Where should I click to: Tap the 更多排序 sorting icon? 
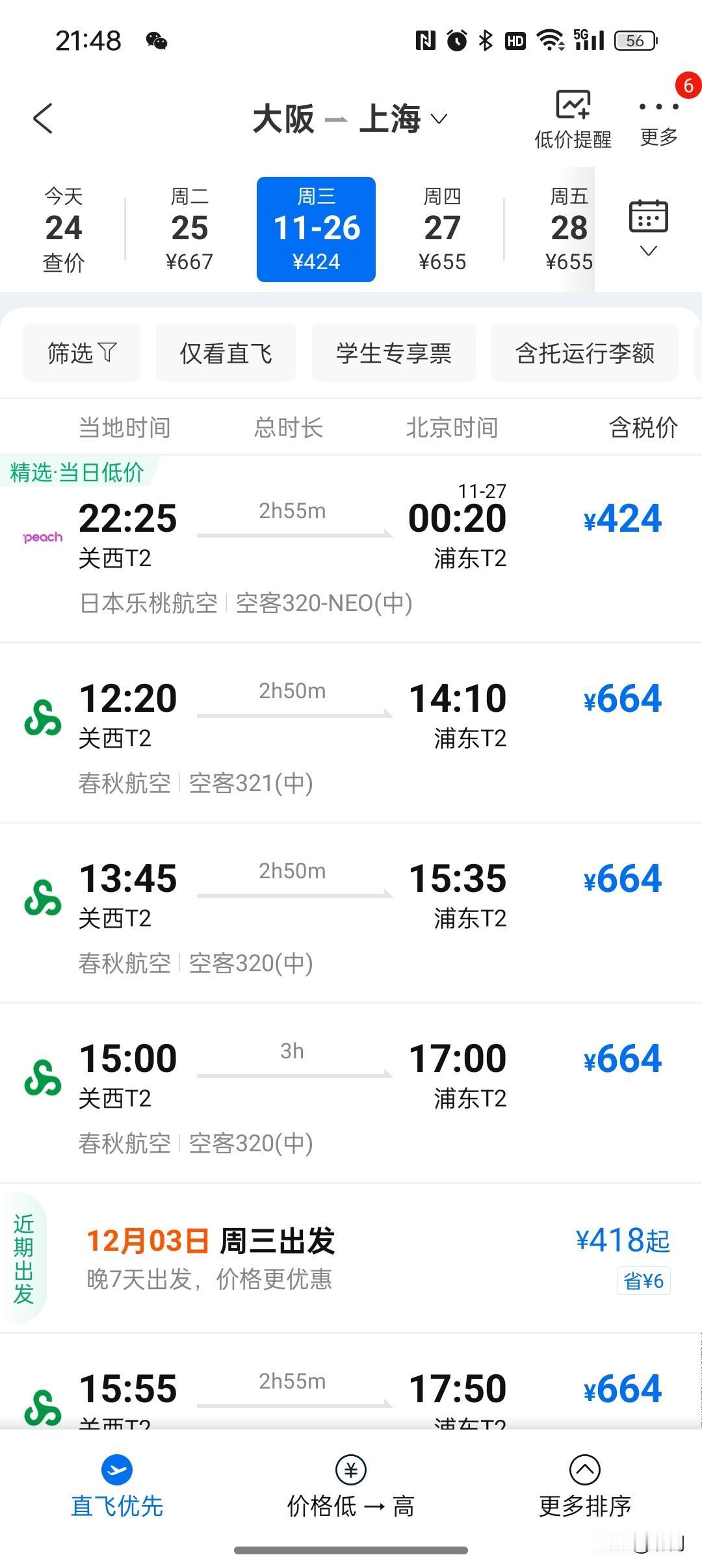pos(586,1469)
